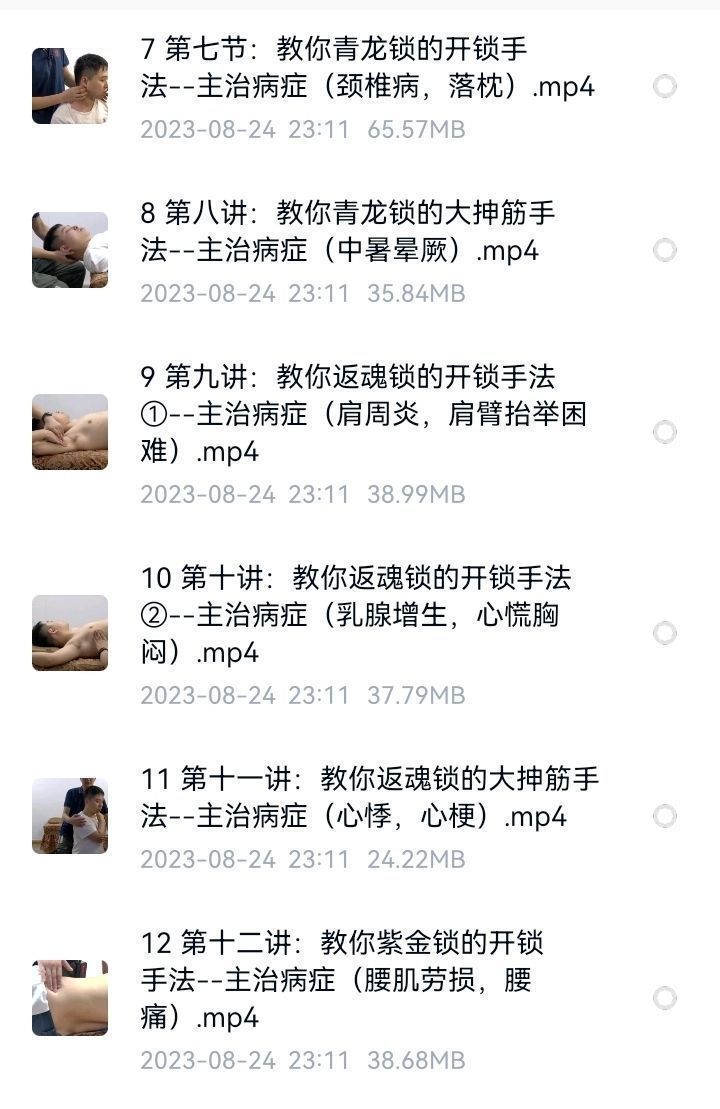The width and height of the screenshot is (720, 1109).
Task: Open the 12 第十二讲 紫金锁开锁手法 video
Action: [x=340, y=979]
